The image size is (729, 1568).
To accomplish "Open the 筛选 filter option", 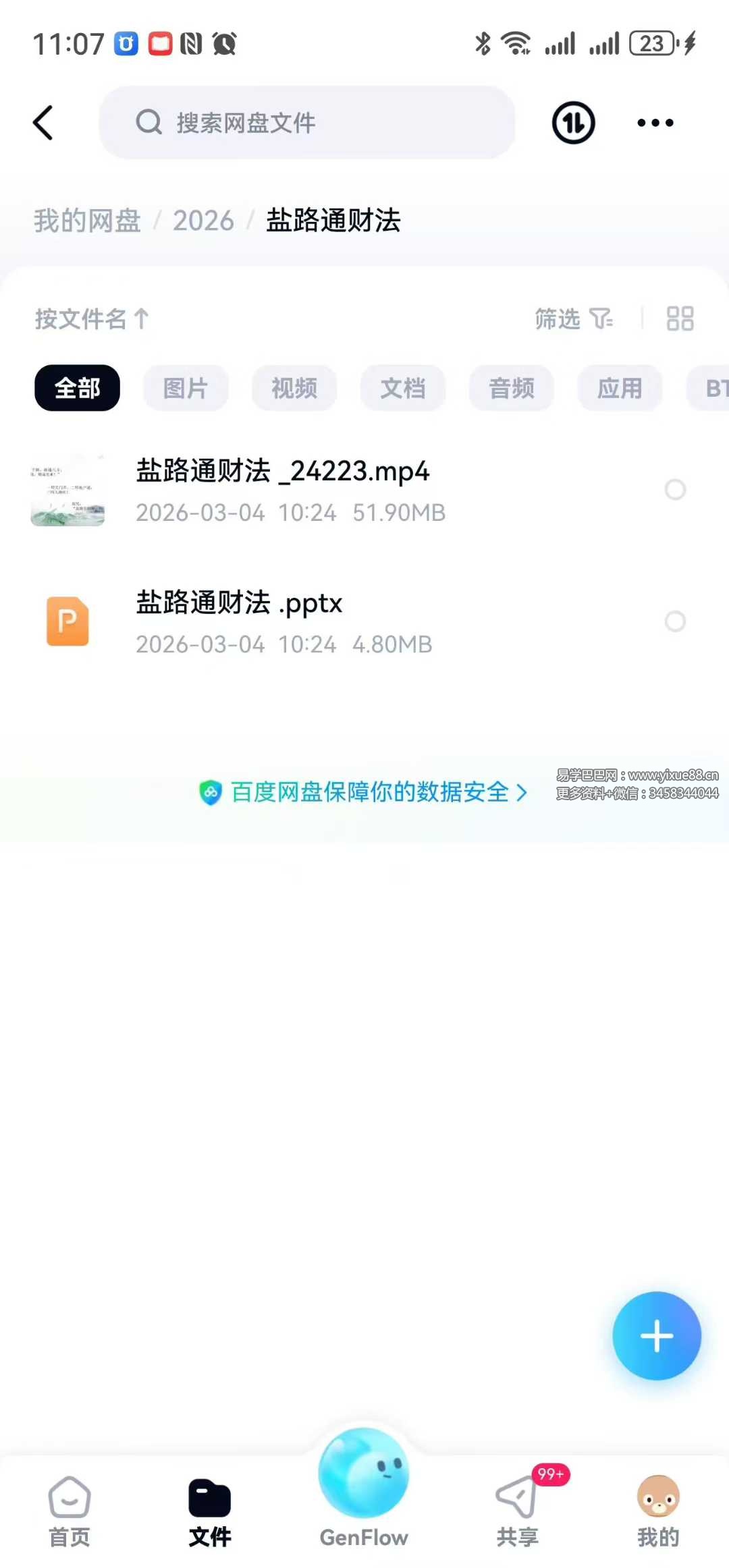I will pos(573,318).
